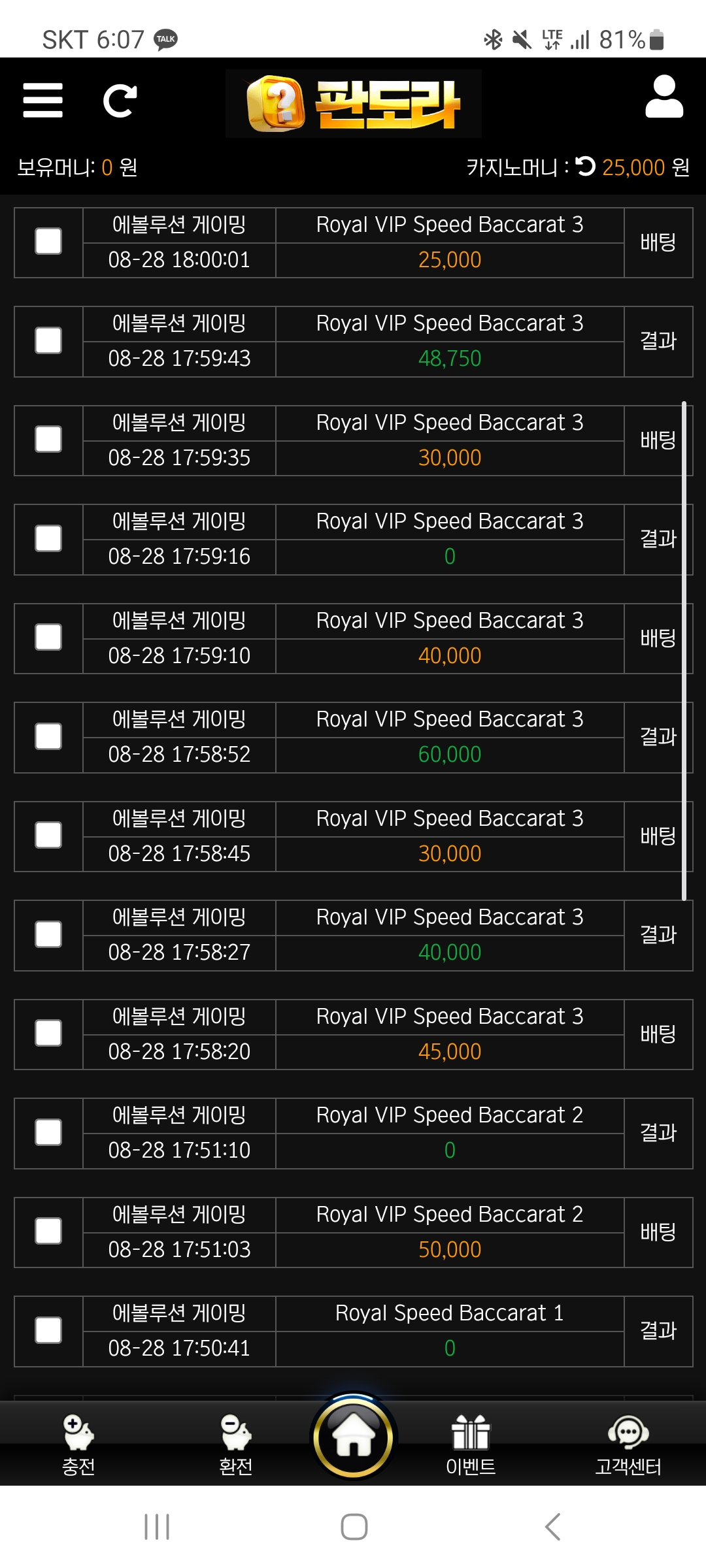
Task: Tick the 17:58:45 entry's checkbox
Action: (x=48, y=835)
